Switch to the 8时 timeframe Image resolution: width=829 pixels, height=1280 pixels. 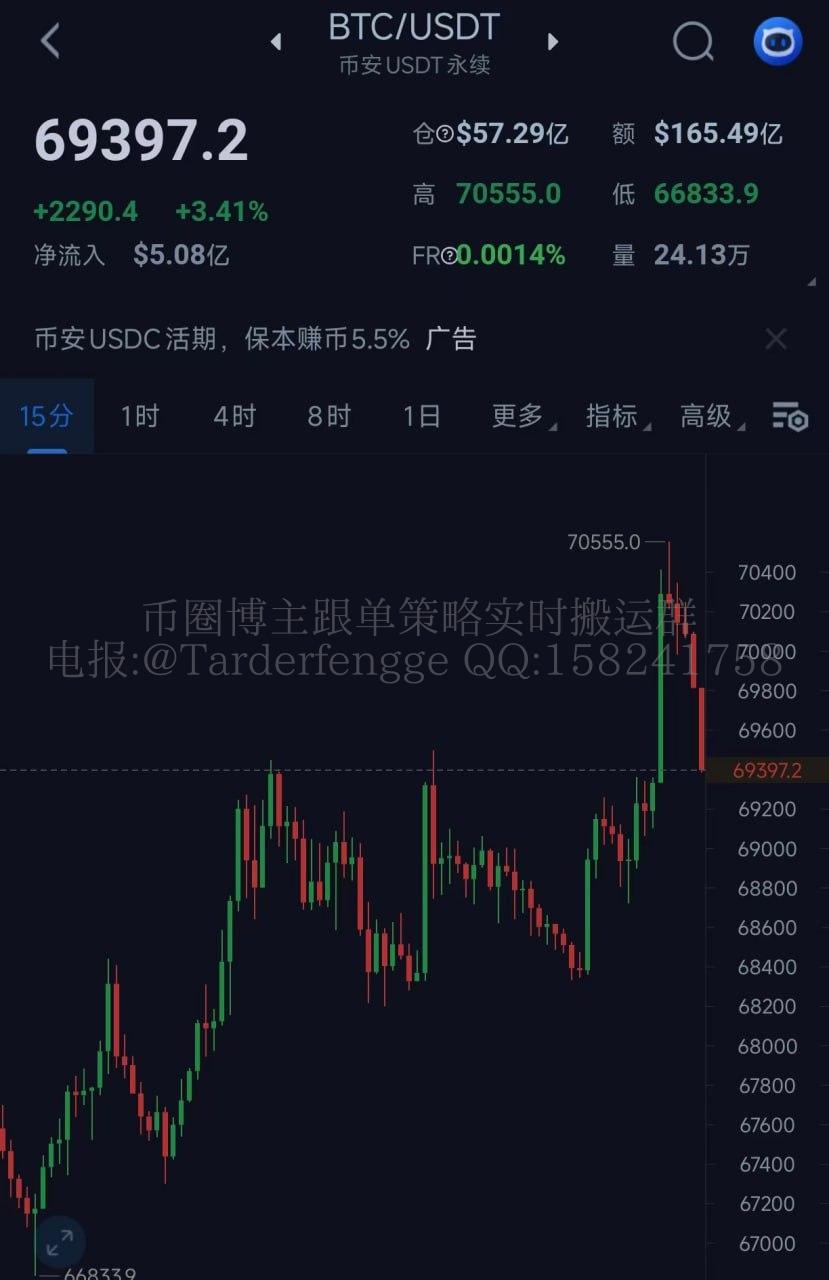click(x=328, y=416)
